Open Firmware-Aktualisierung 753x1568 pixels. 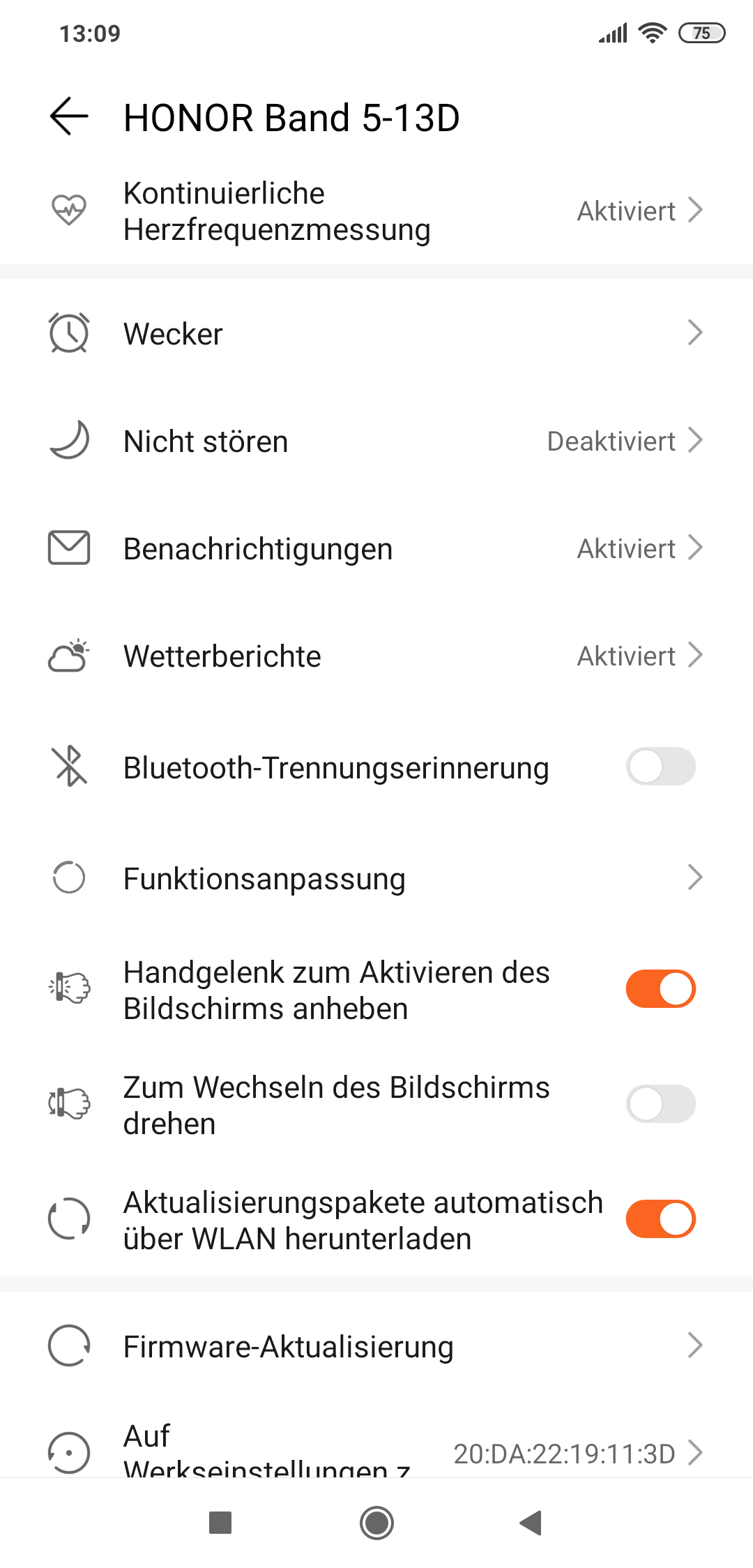[376, 1345]
